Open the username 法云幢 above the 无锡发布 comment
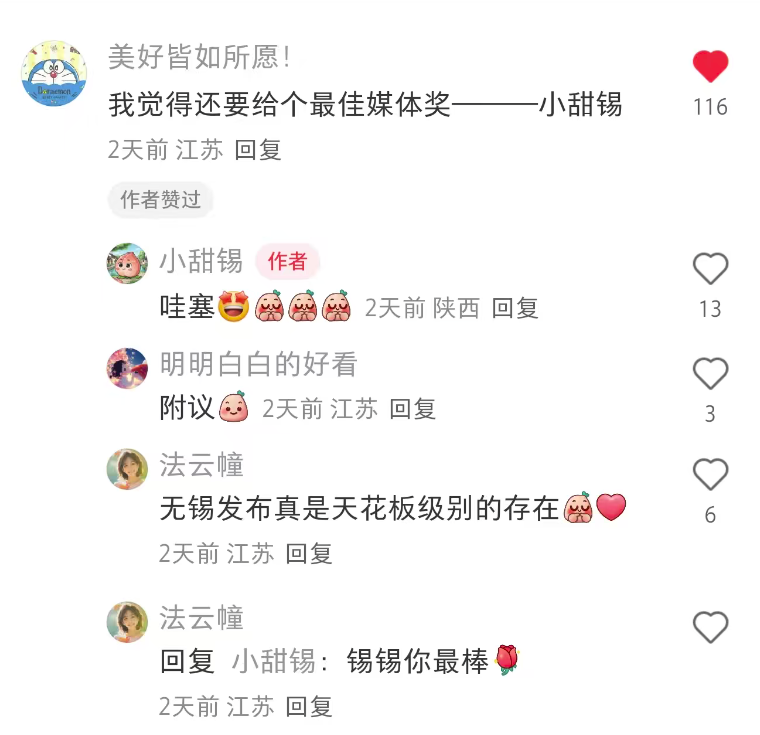 201,464
